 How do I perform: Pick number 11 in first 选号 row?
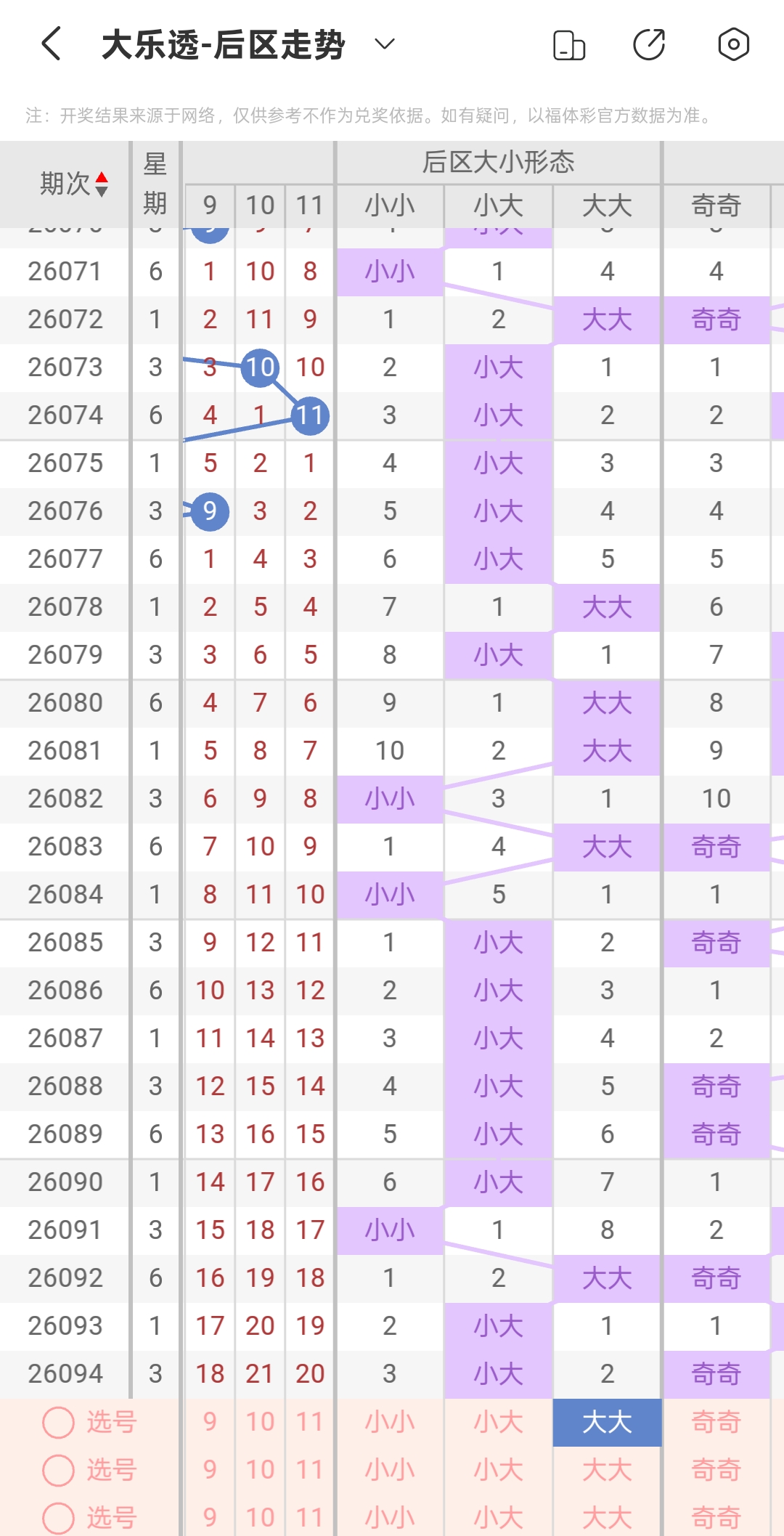click(310, 1422)
